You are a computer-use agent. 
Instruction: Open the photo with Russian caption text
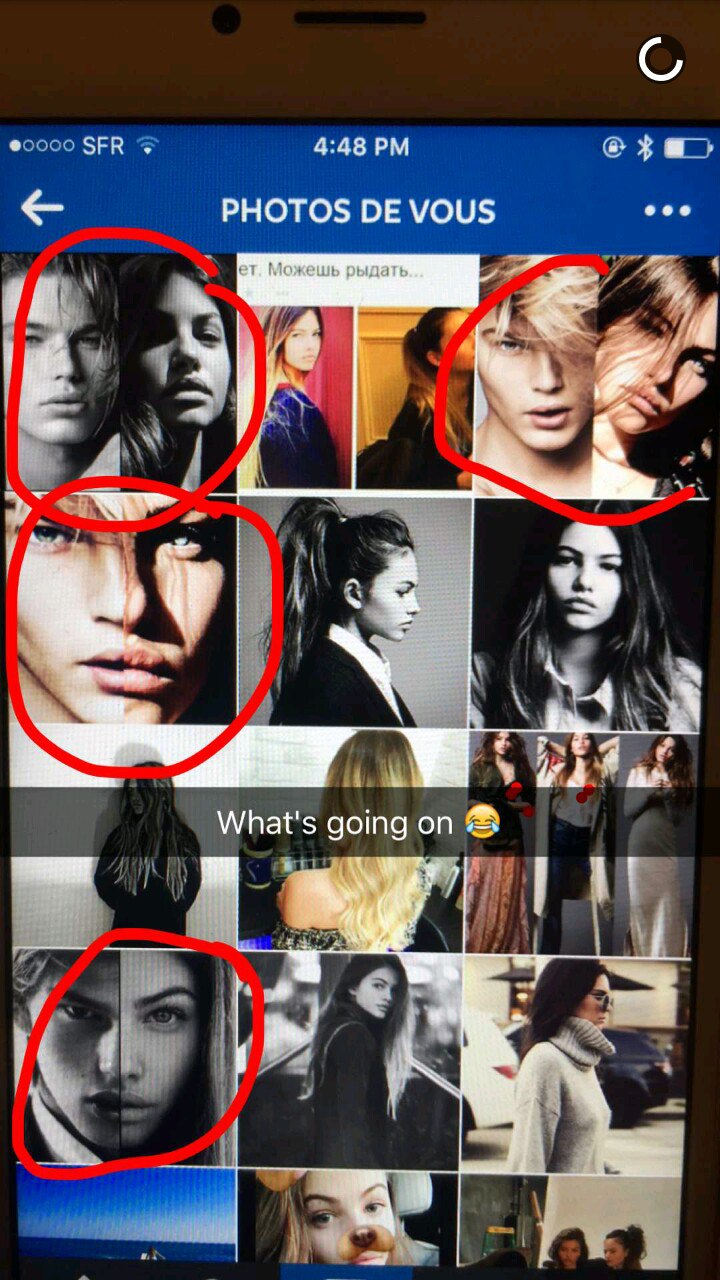(x=357, y=372)
